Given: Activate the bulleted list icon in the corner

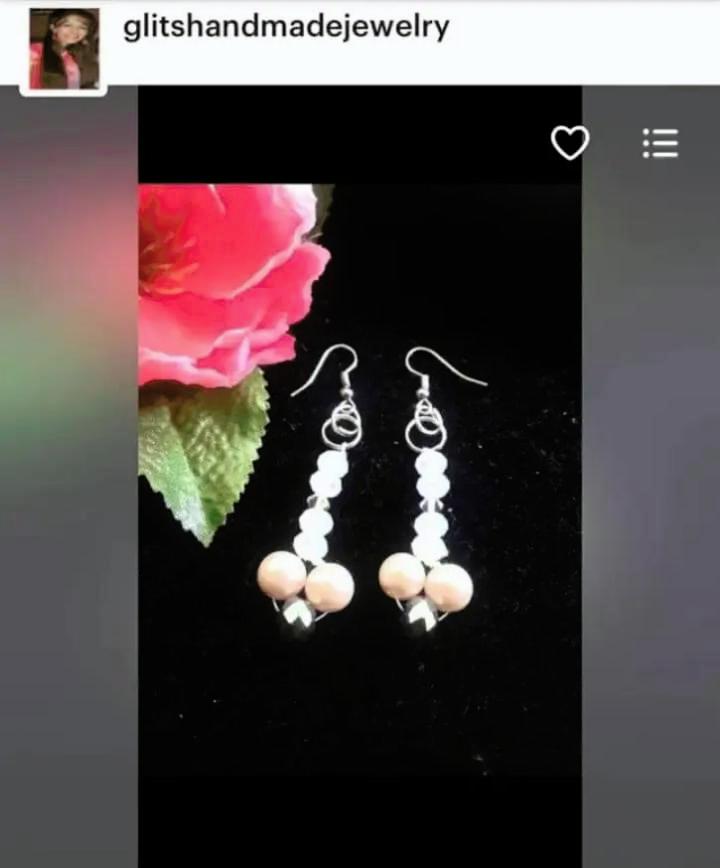Looking at the screenshot, I should click(659, 144).
